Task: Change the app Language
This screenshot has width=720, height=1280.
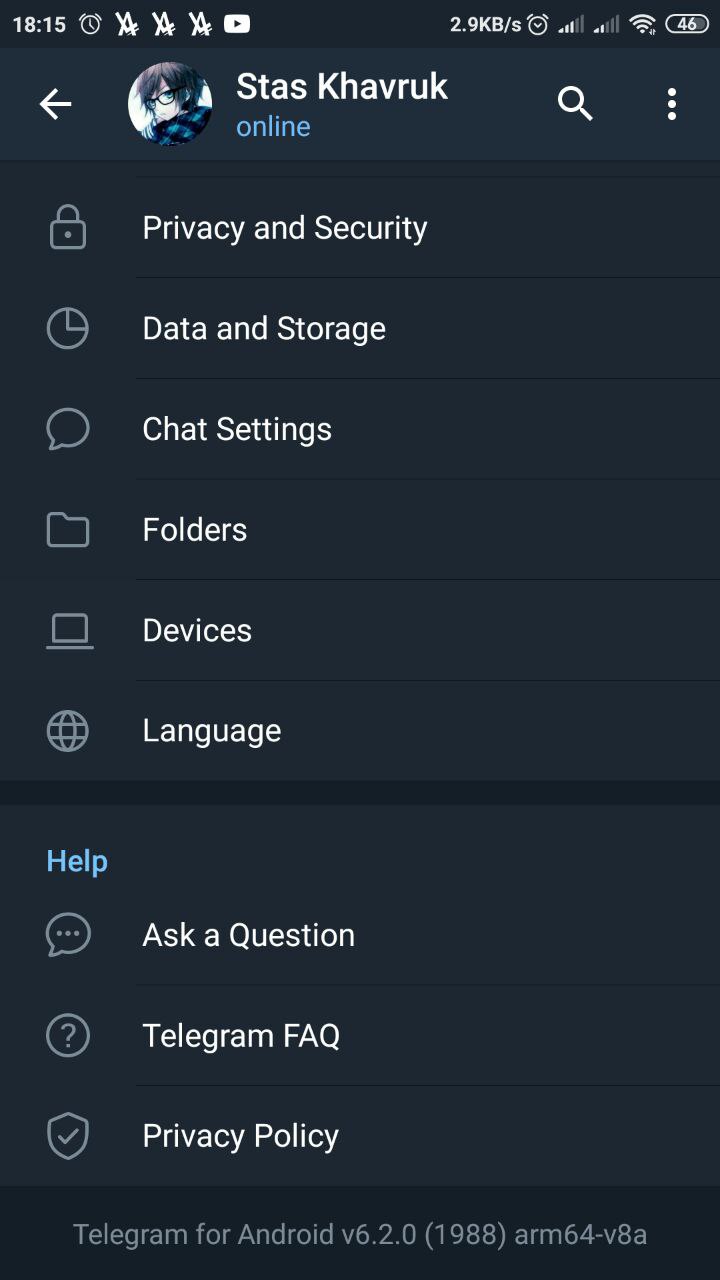Action: 360,731
